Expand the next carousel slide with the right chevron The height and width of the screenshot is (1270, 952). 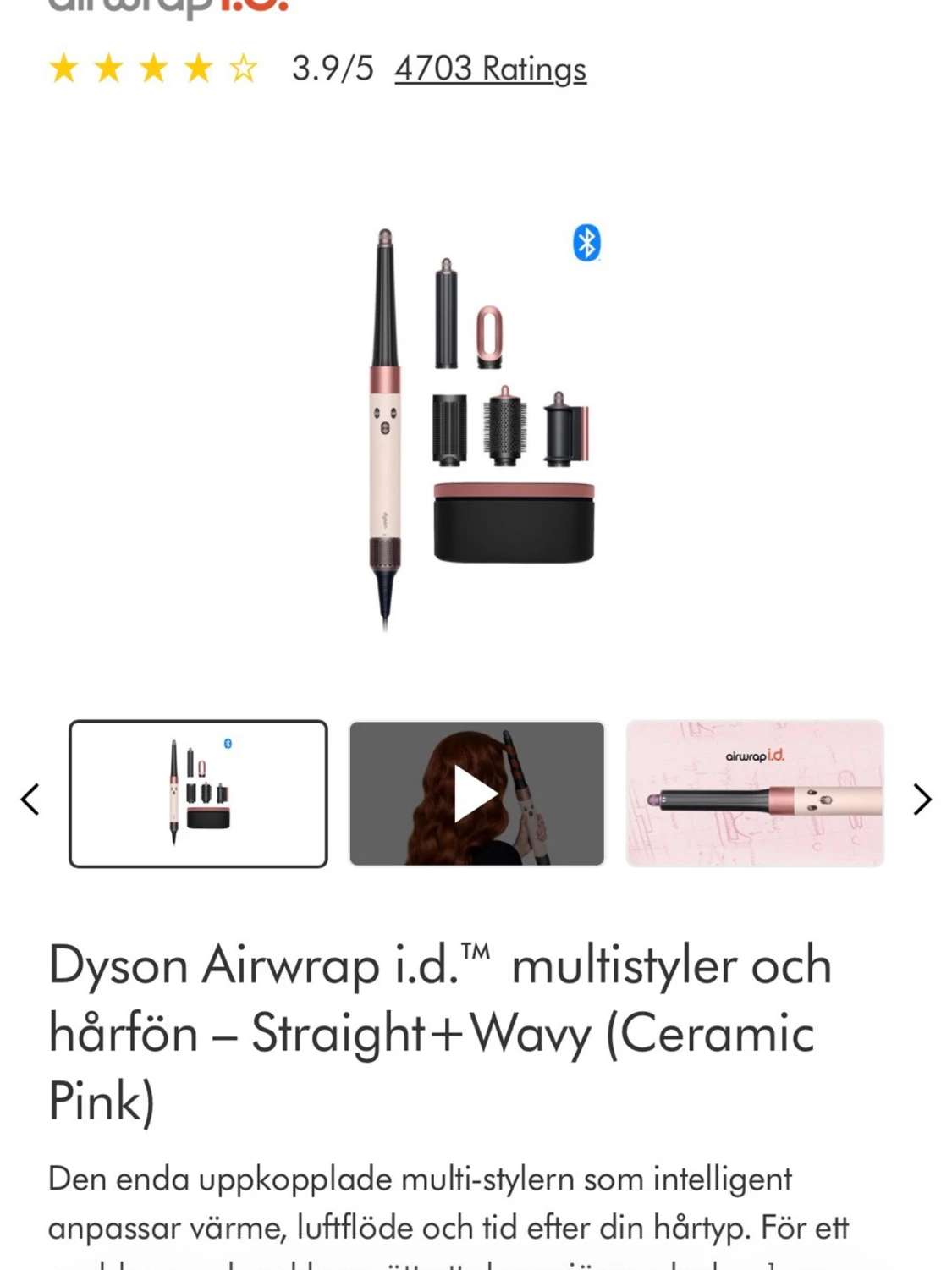click(x=922, y=798)
